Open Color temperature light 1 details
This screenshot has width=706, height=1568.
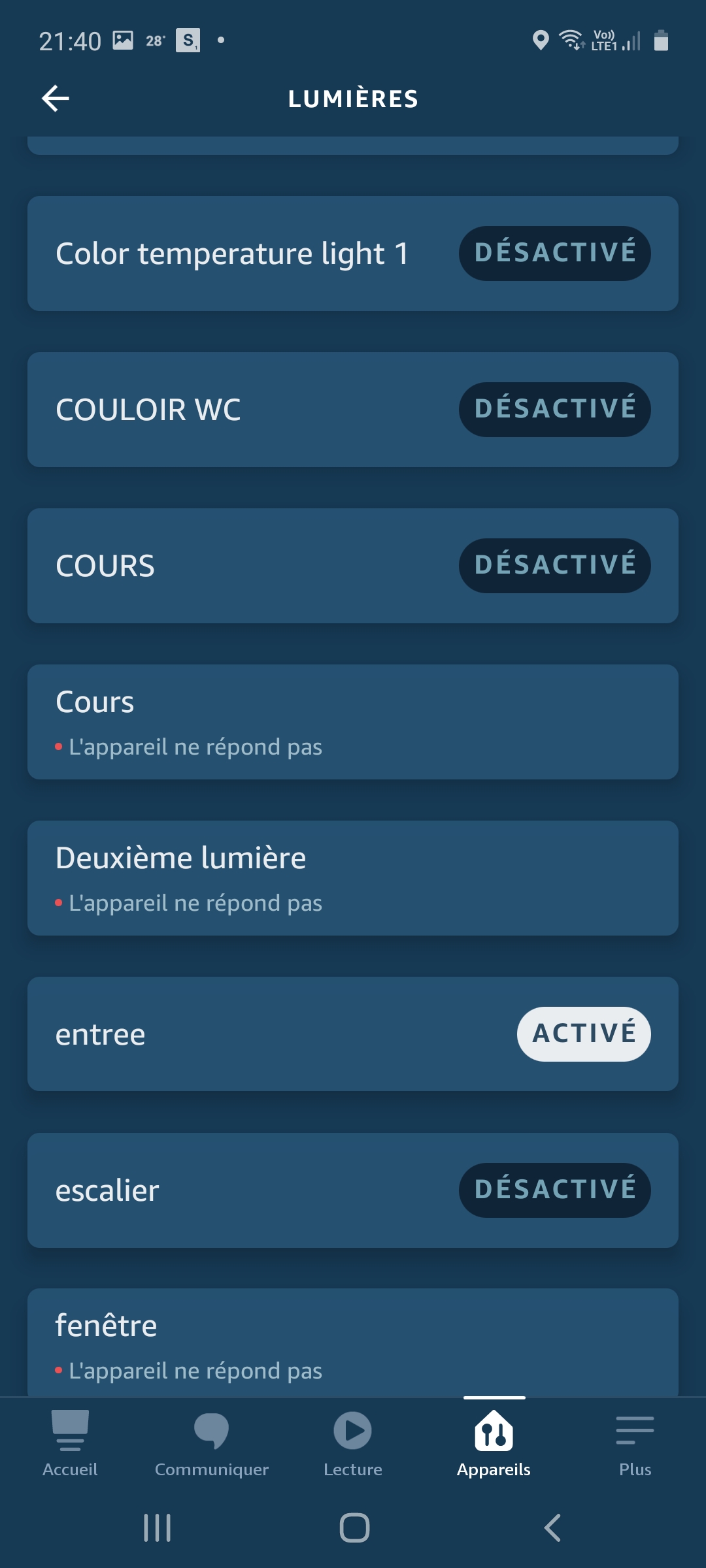coord(232,253)
